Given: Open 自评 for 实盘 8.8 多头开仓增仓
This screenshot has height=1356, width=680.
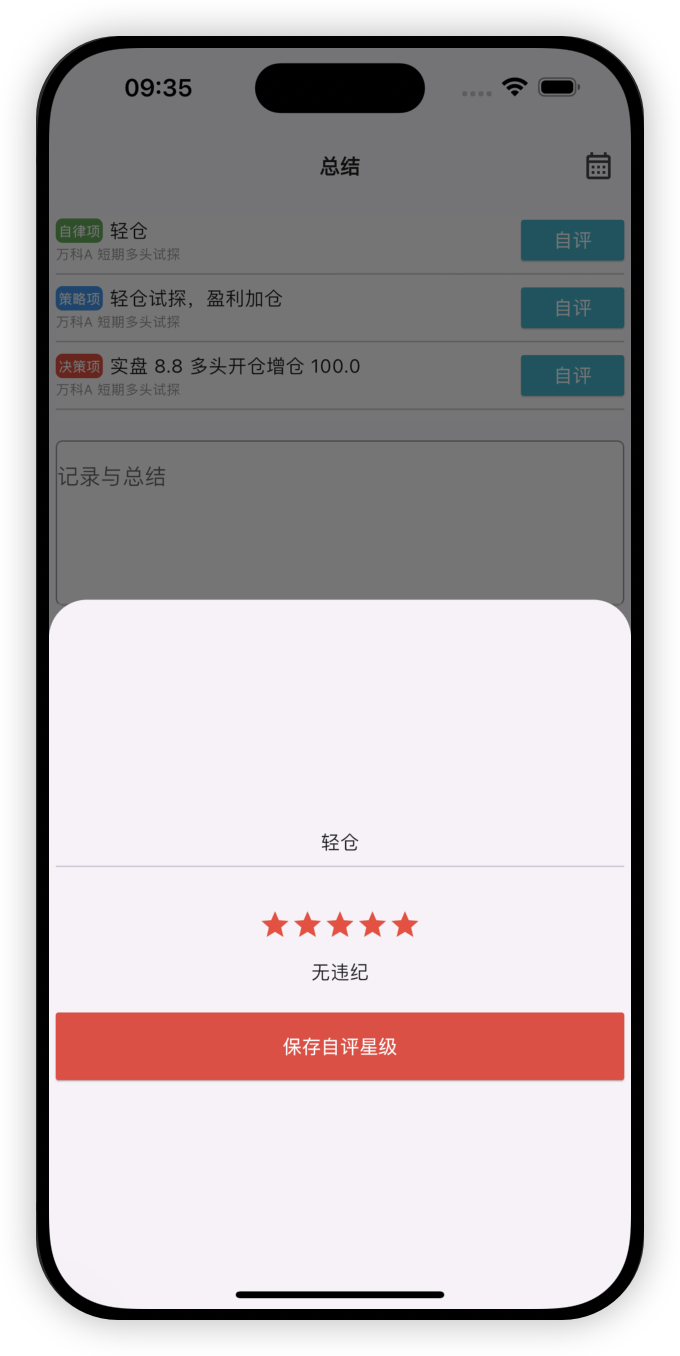Looking at the screenshot, I should click(572, 375).
